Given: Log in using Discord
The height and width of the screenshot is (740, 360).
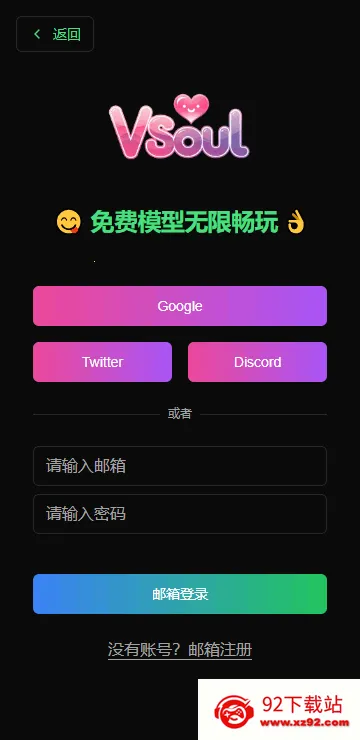Looking at the screenshot, I should 257,362.
